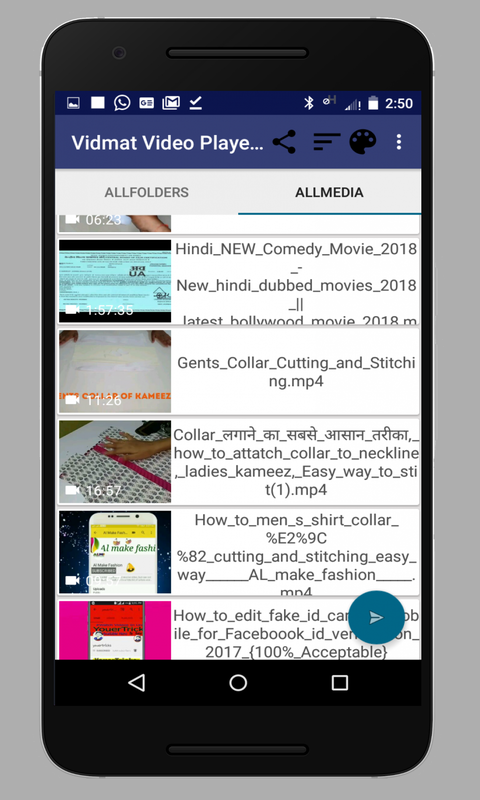Play the Hindi_NEW_Comedy_Movie_2018 video
The width and height of the screenshot is (480, 800).
tap(239, 281)
